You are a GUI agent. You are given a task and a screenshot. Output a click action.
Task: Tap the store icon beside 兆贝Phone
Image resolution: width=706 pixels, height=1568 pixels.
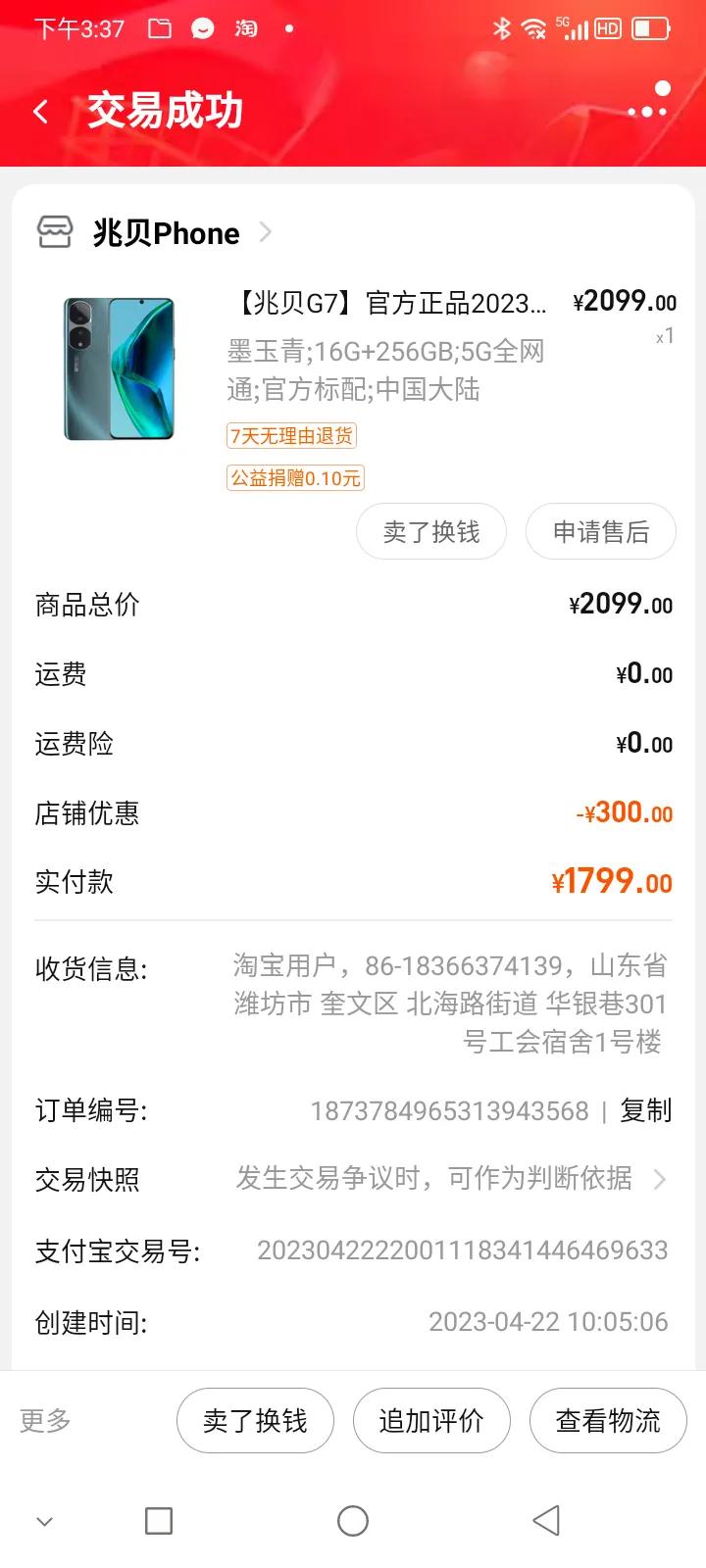coord(57,232)
